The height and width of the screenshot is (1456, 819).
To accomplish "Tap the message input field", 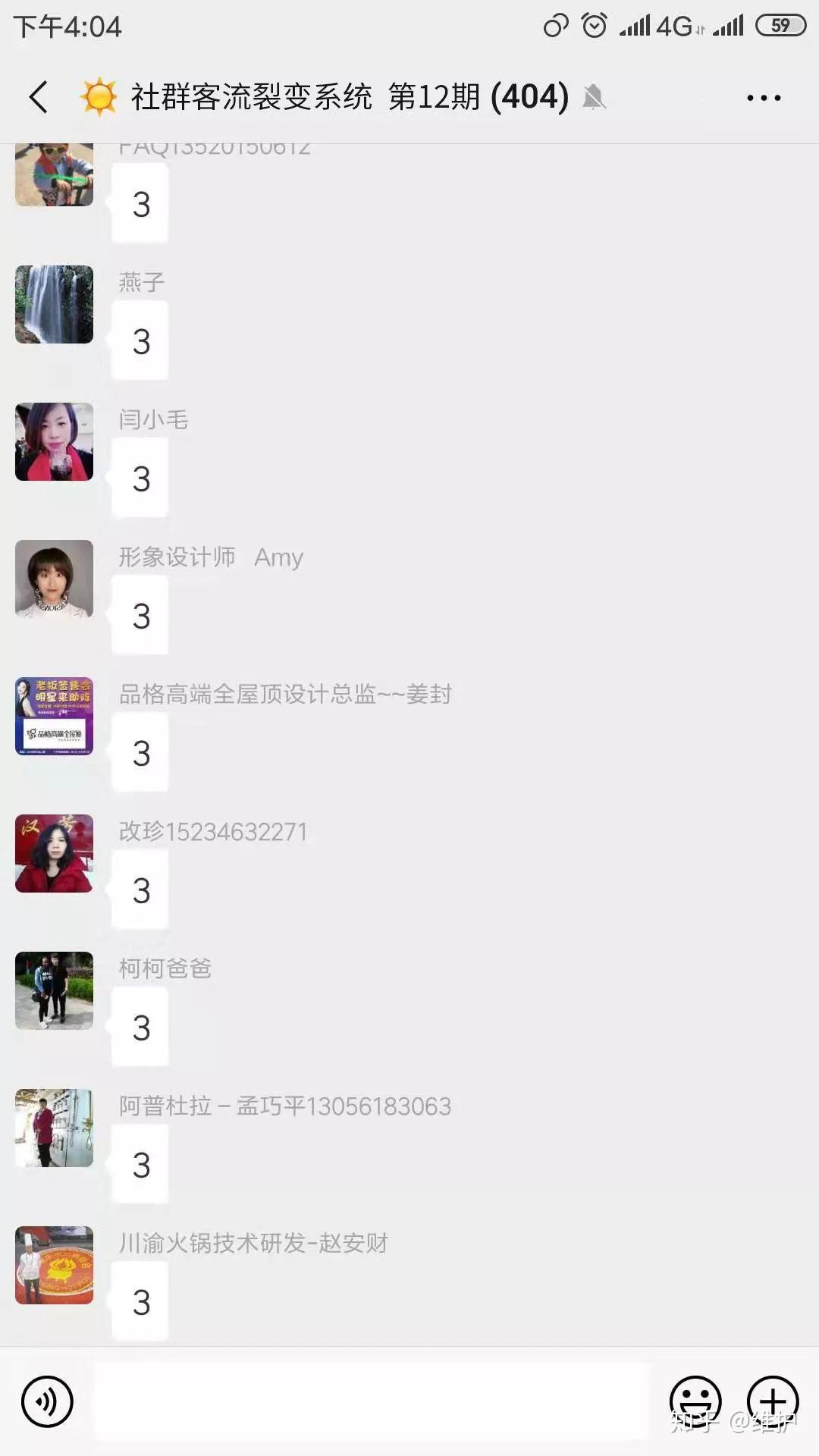I will [x=372, y=1401].
